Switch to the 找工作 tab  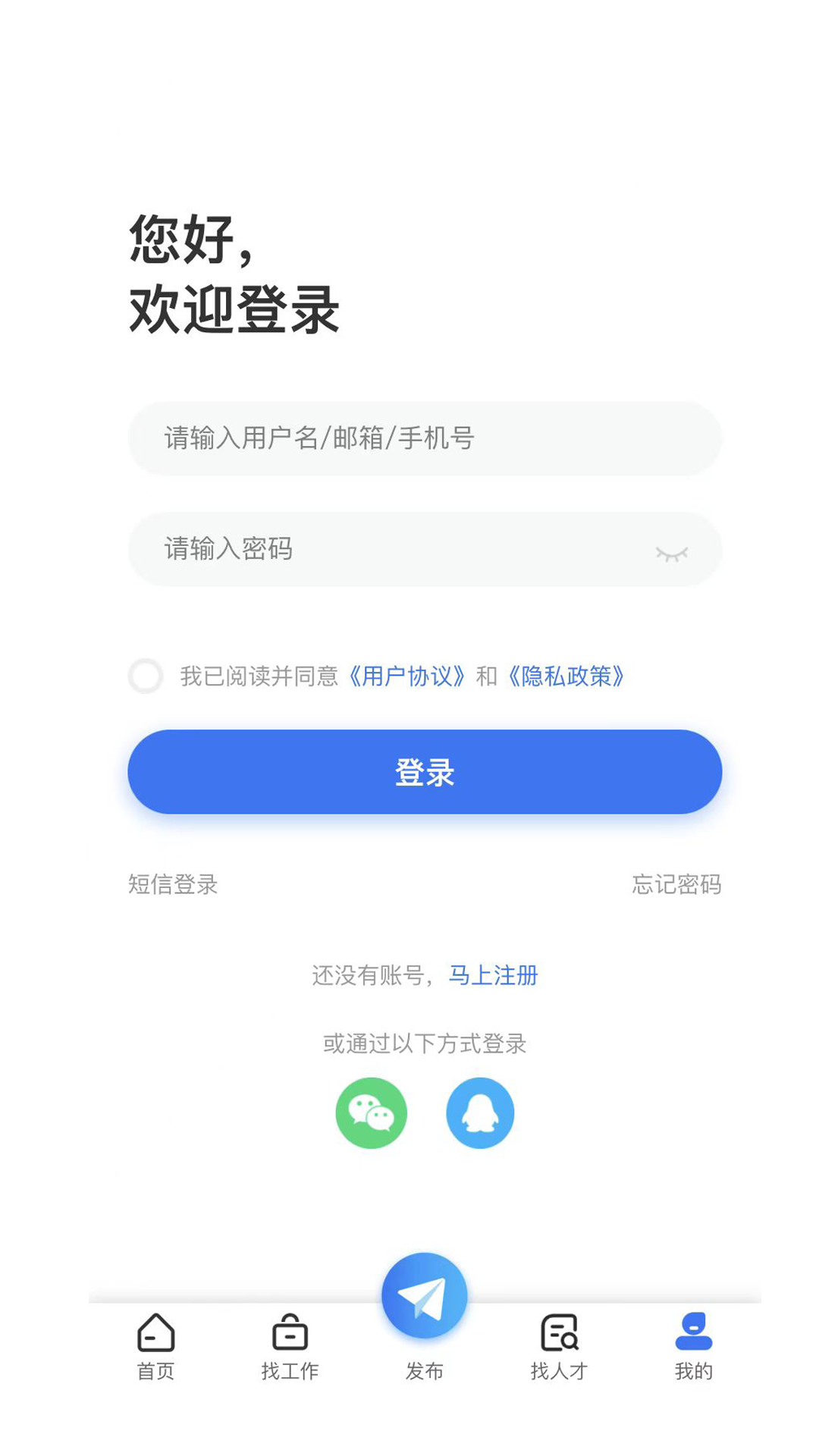290,1348
